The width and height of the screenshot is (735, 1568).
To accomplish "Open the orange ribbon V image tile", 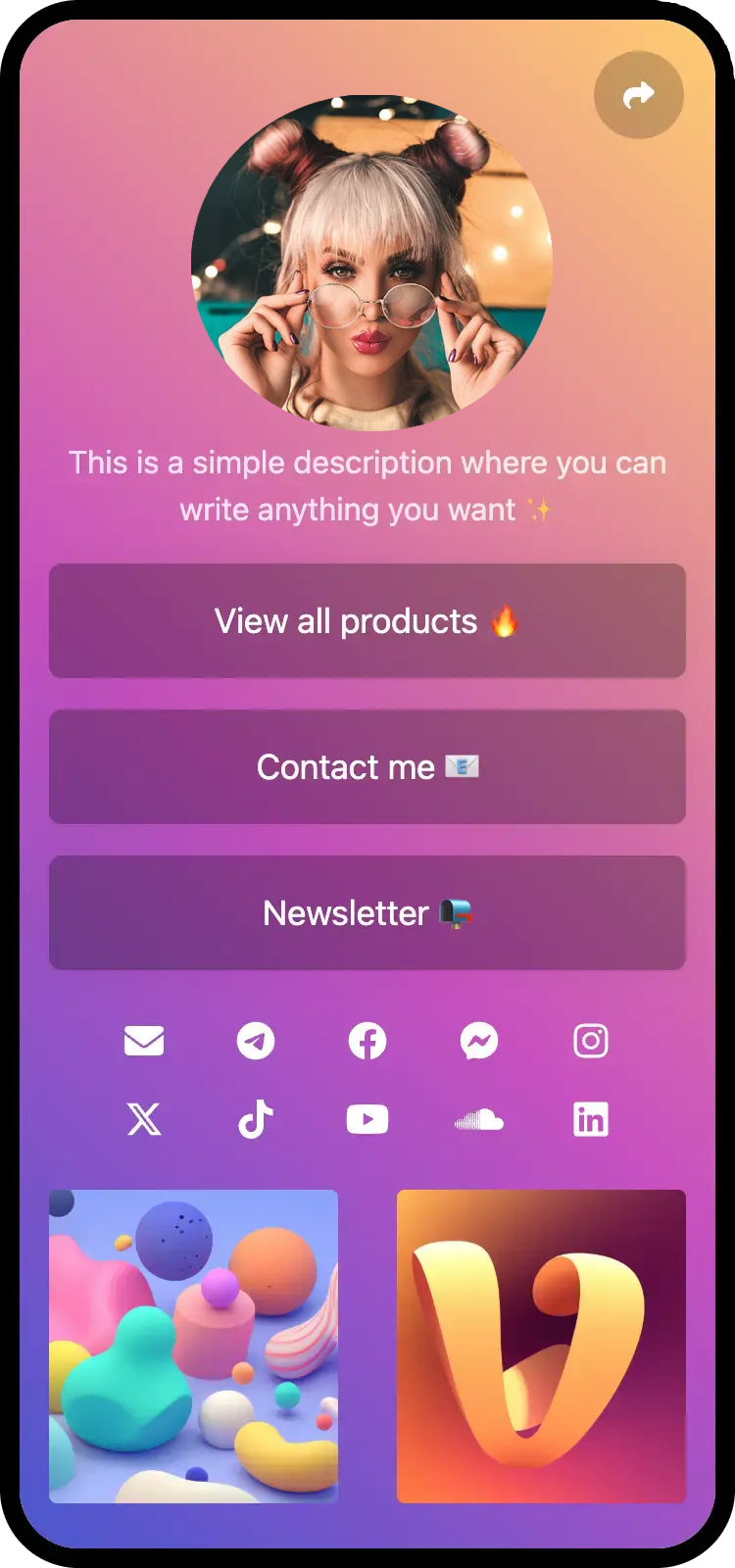I will coord(541,1346).
